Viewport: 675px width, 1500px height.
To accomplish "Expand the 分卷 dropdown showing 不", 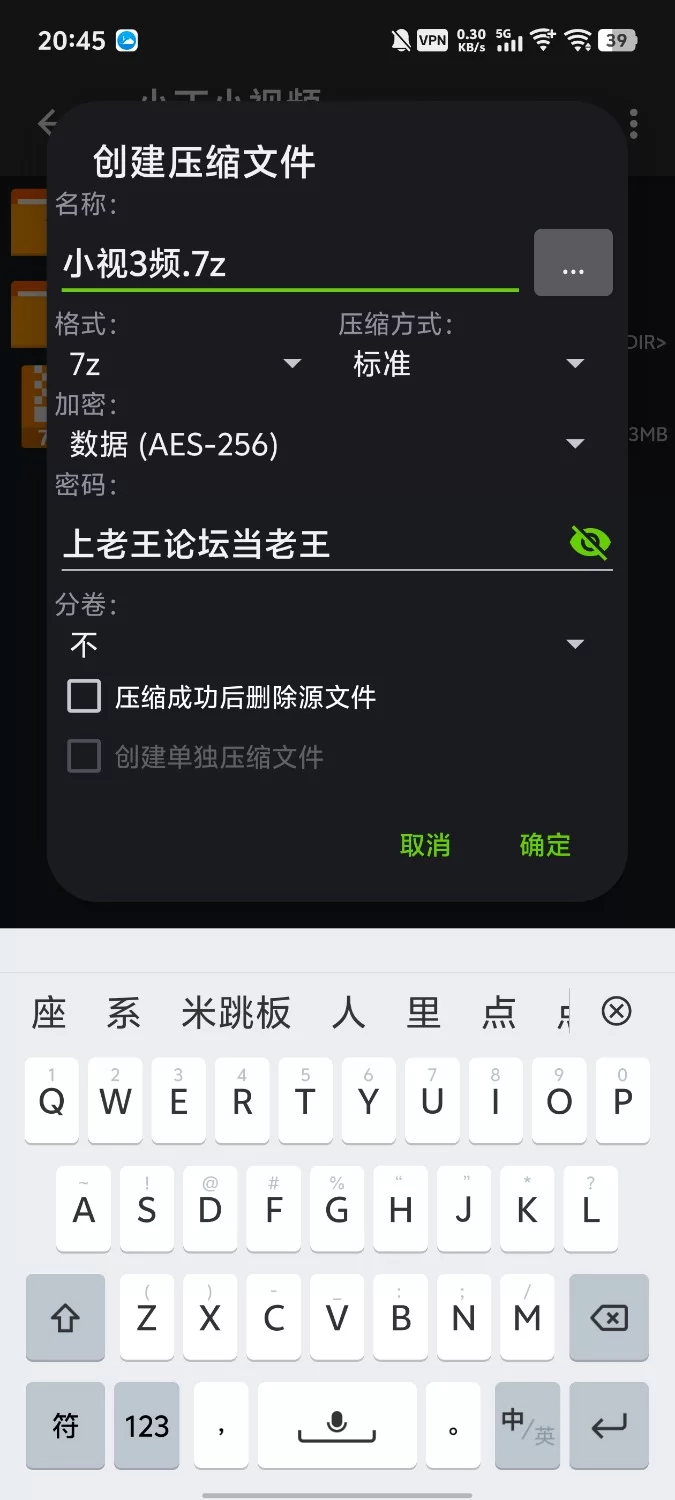I will click(x=326, y=644).
